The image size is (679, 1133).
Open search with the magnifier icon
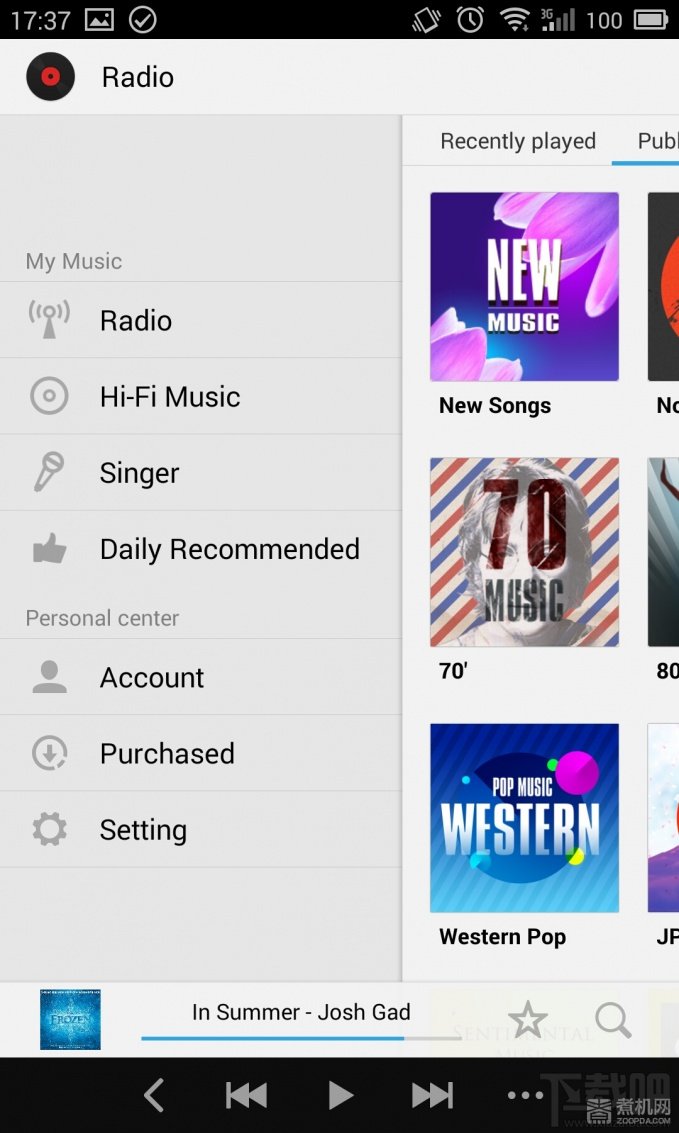[x=613, y=1020]
